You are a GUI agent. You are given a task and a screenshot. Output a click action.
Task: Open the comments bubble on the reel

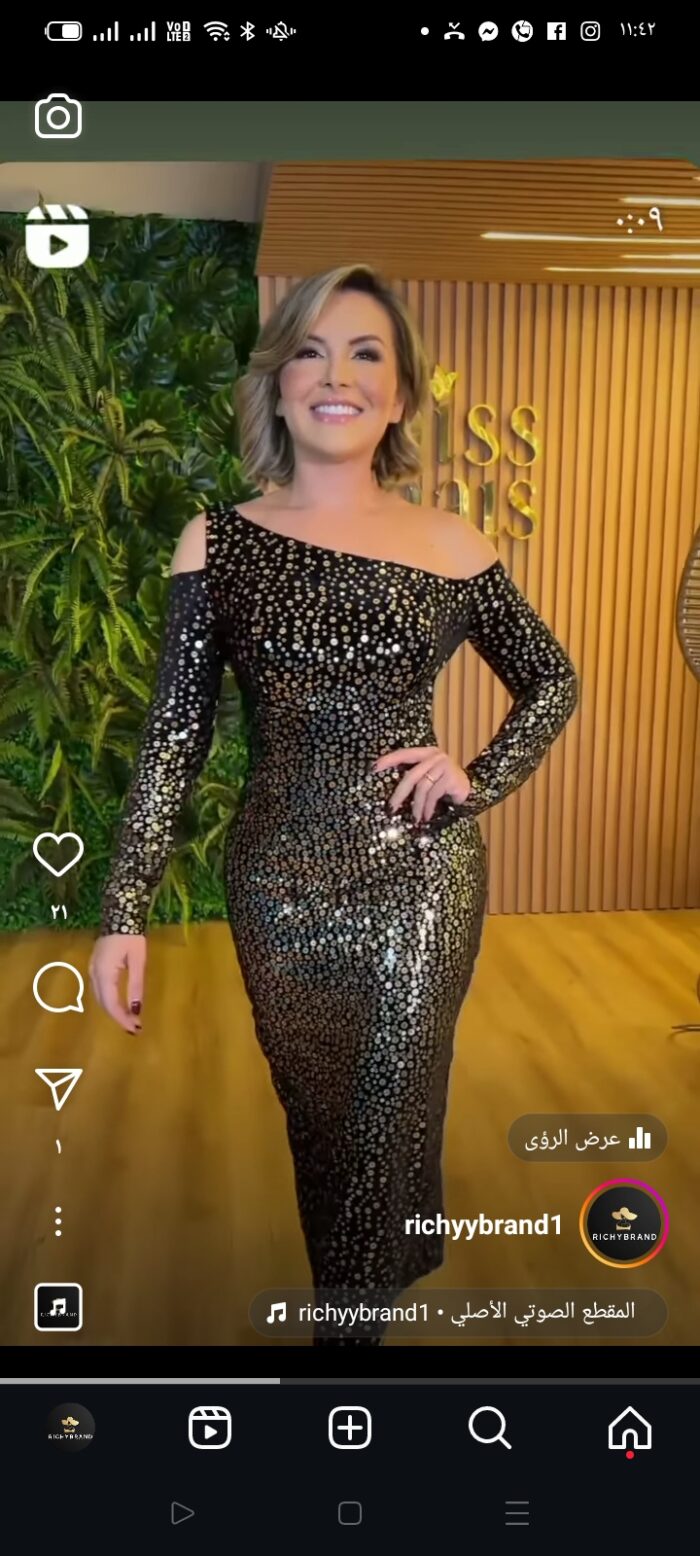pos(58,987)
